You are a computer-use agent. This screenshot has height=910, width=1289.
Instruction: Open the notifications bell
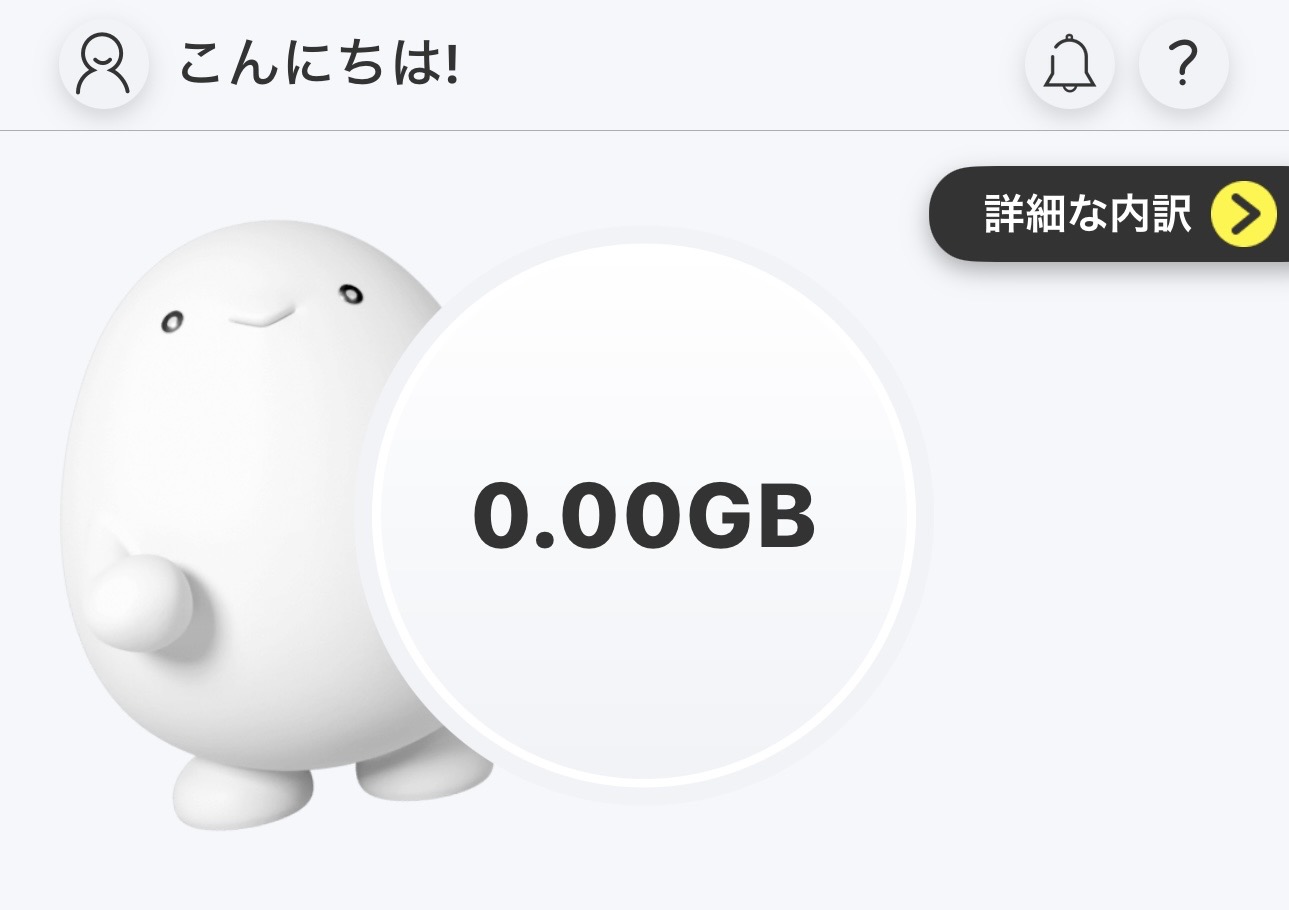1069,65
